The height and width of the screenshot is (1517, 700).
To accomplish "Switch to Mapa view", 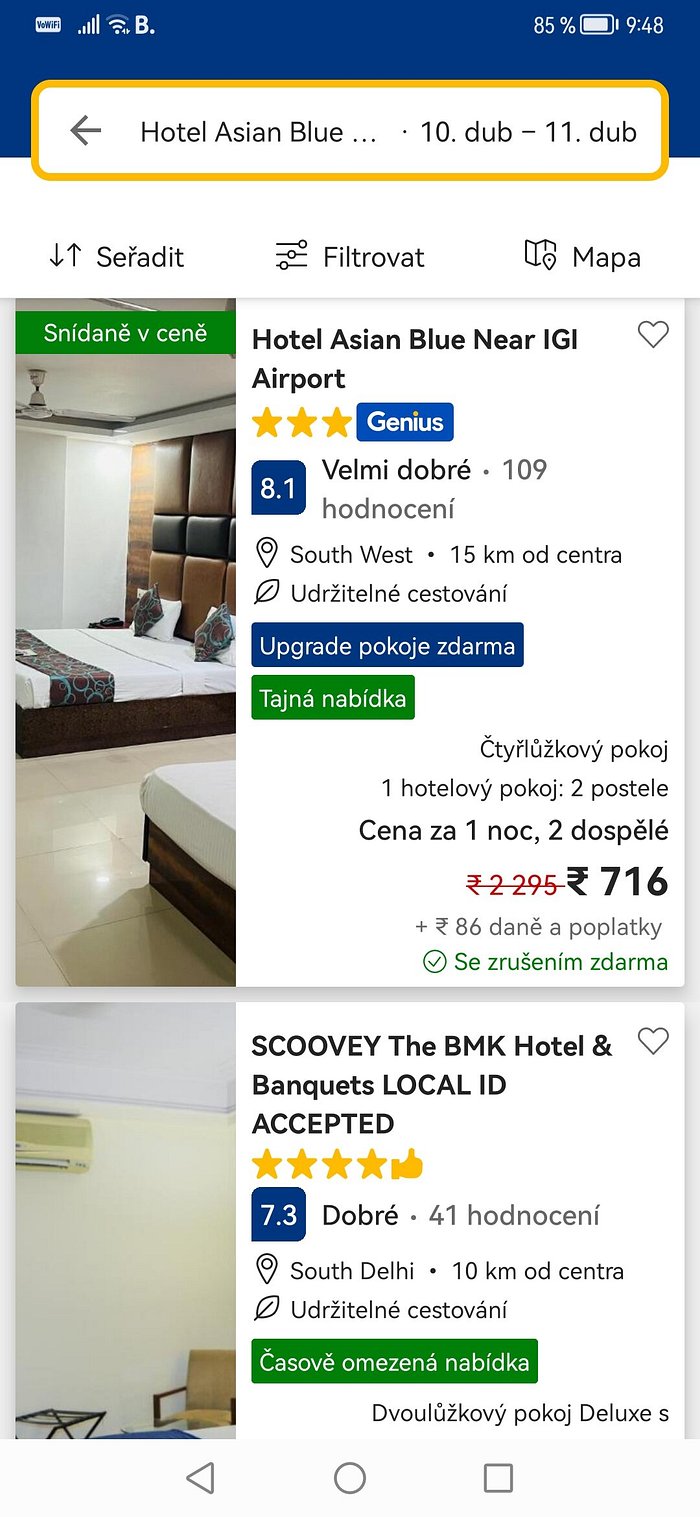I will [x=582, y=257].
